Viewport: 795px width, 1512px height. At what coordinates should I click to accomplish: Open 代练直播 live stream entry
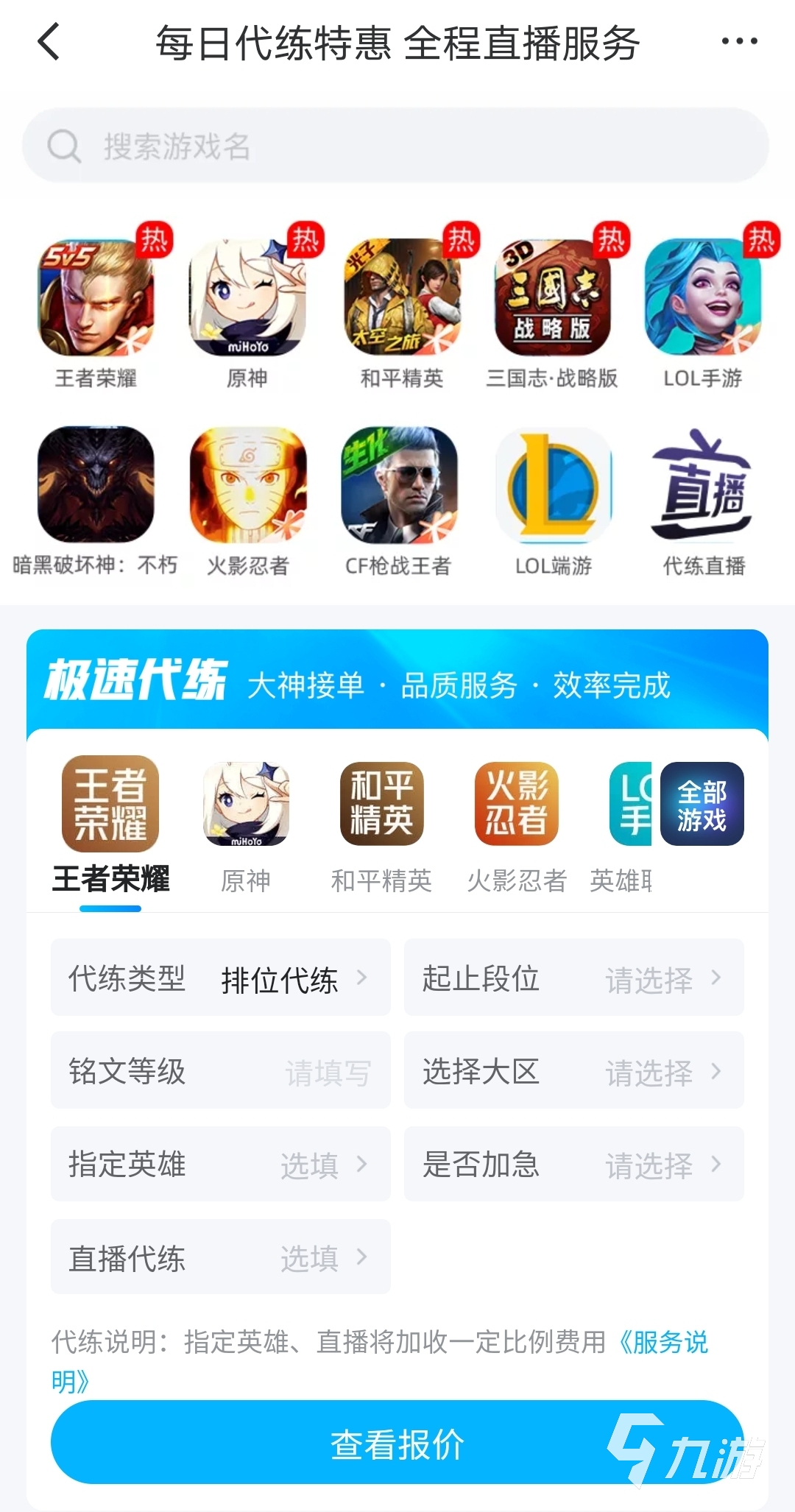click(x=703, y=486)
